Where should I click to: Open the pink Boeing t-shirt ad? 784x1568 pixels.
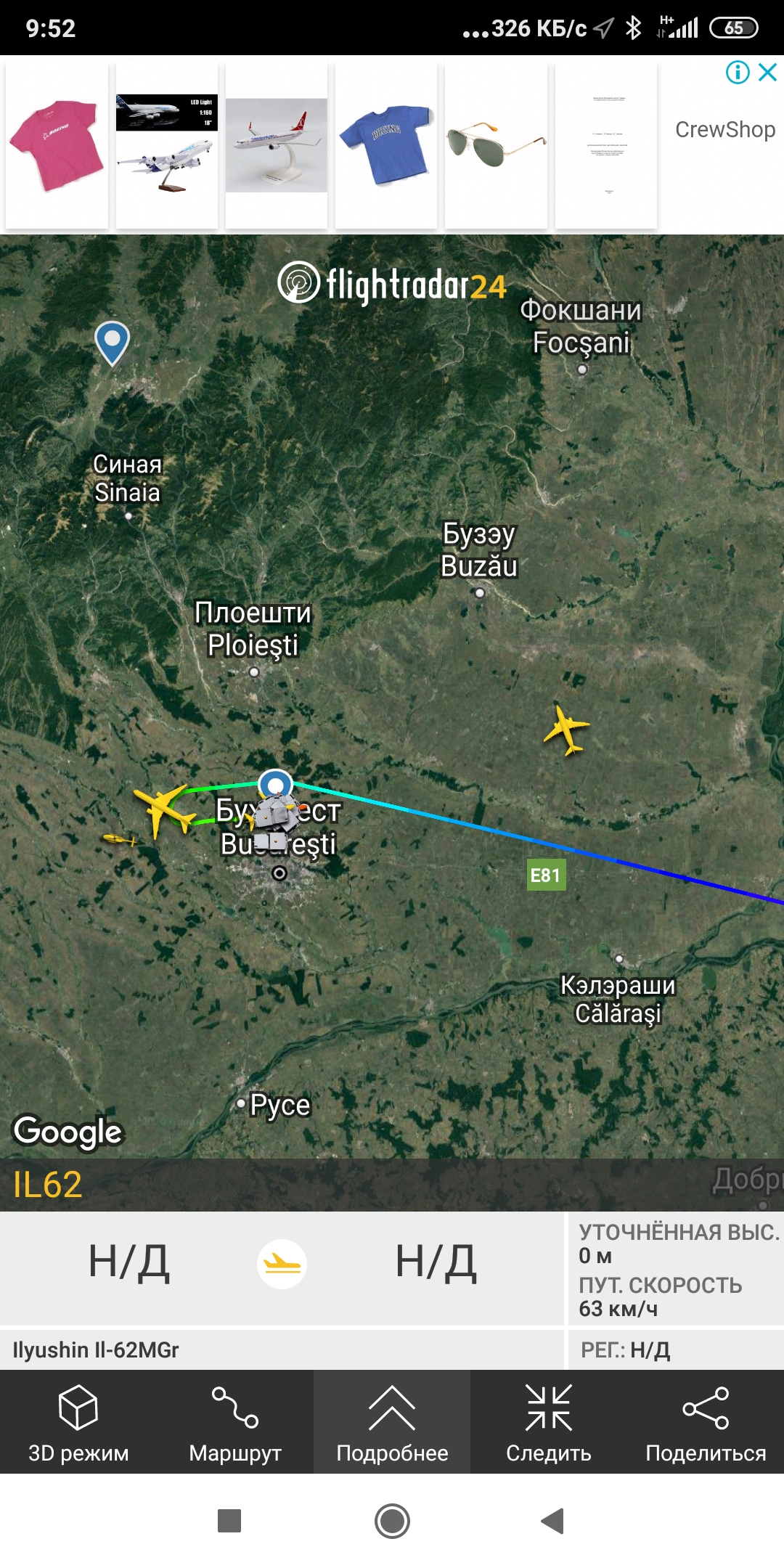click(57, 145)
